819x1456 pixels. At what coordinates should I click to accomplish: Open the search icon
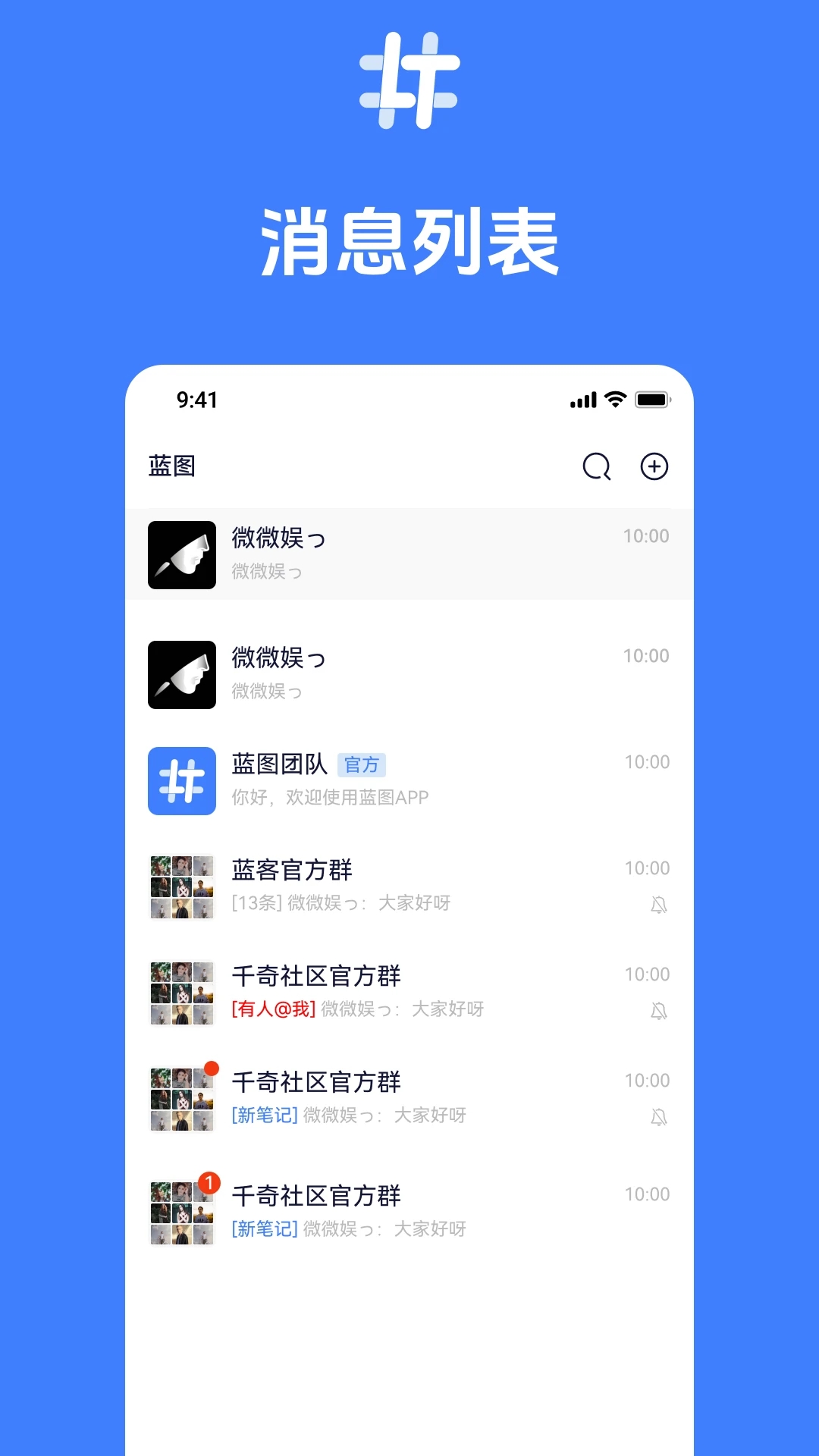coord(598,468)
